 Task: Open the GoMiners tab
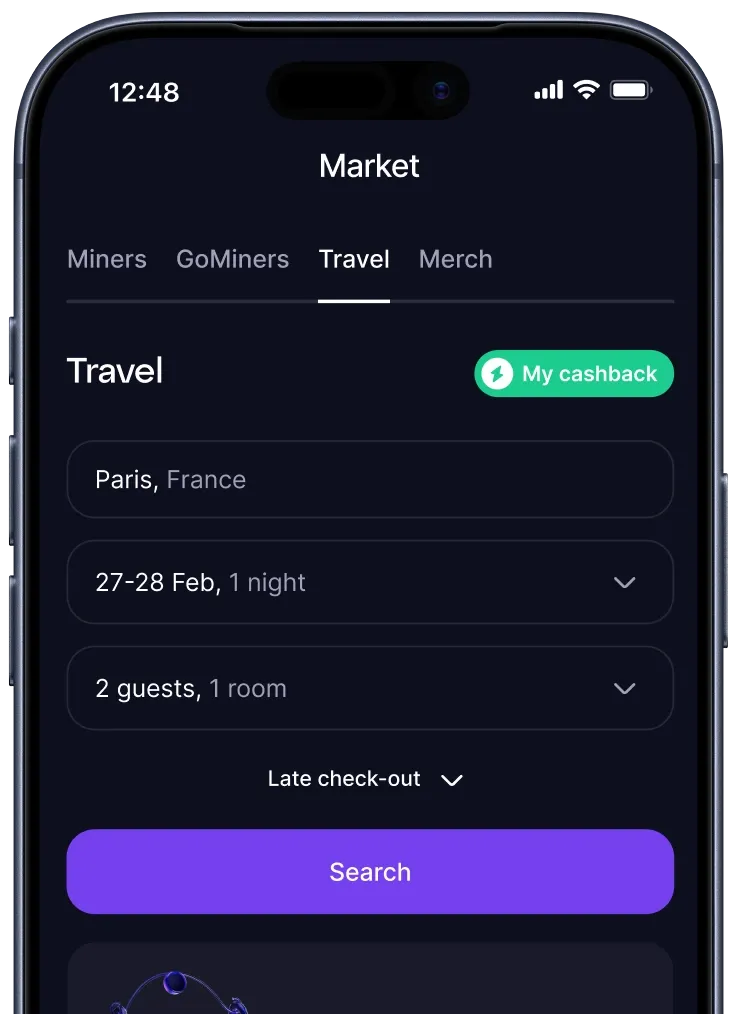pyautogui.click(x=232, y=260)
